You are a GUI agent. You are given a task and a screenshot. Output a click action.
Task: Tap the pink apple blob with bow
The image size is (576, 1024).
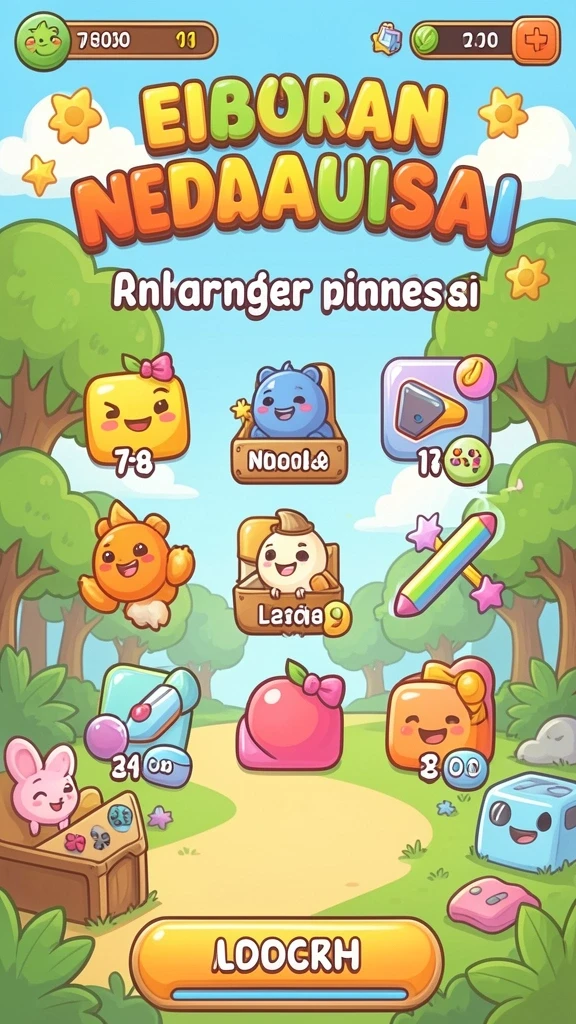(291, 721)
